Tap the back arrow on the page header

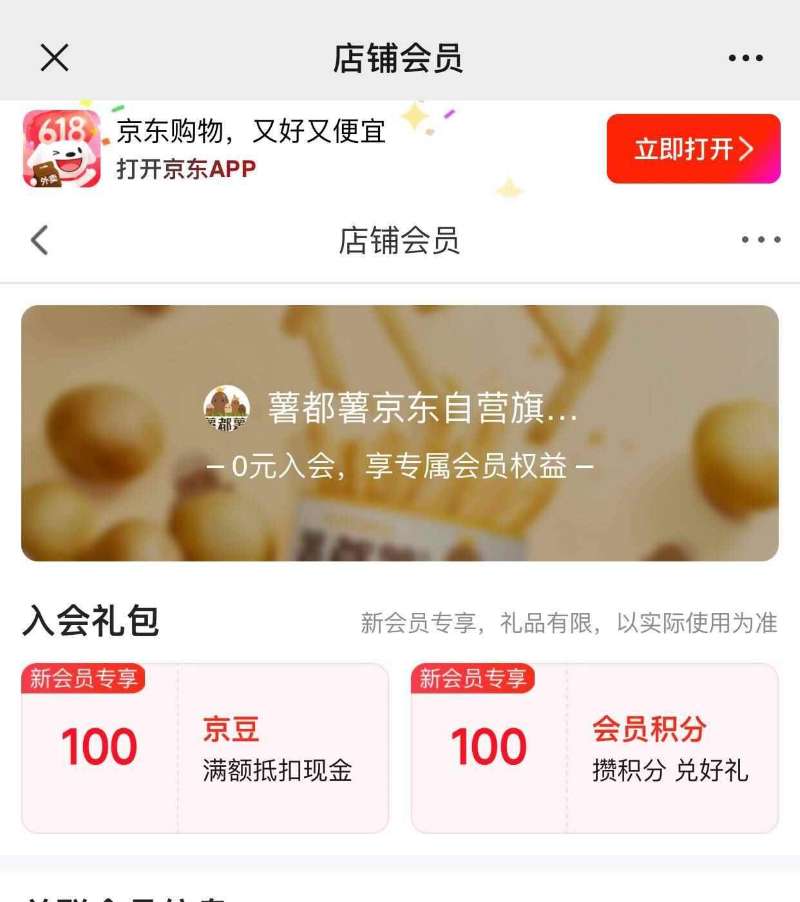(38, 241)
